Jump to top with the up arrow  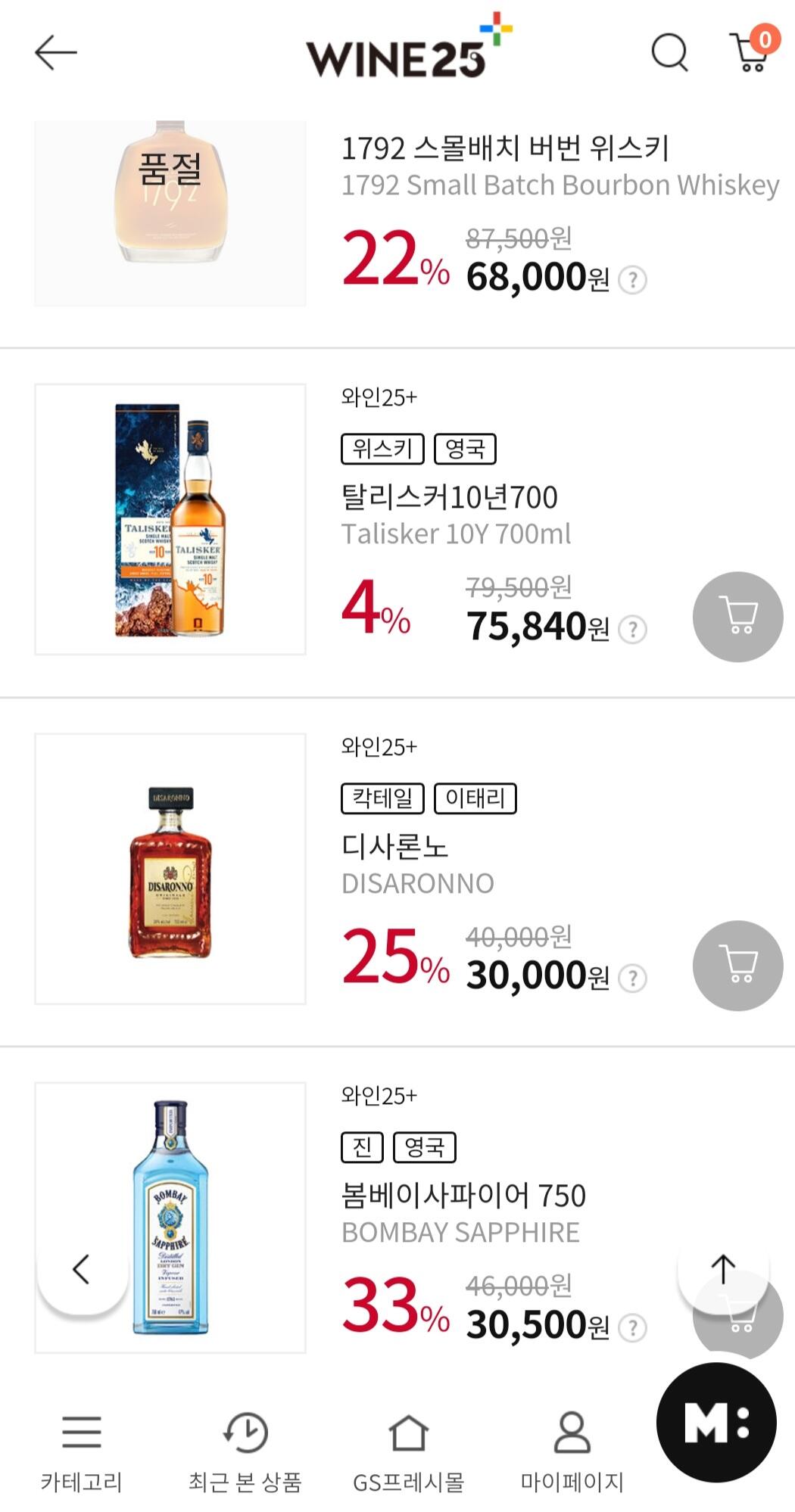coord(723,1269)
